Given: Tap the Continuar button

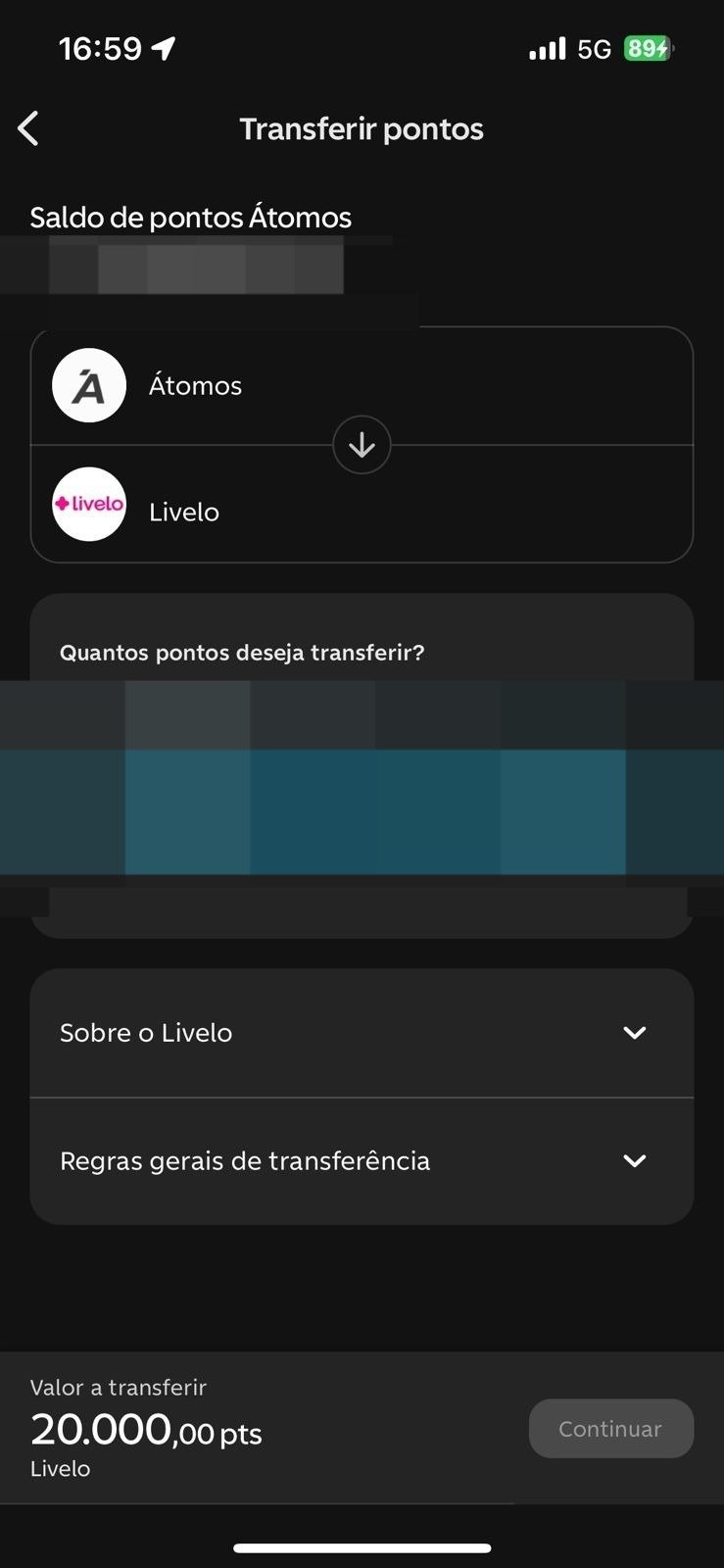Looking at the screenshot, I should coord(610,1429).
